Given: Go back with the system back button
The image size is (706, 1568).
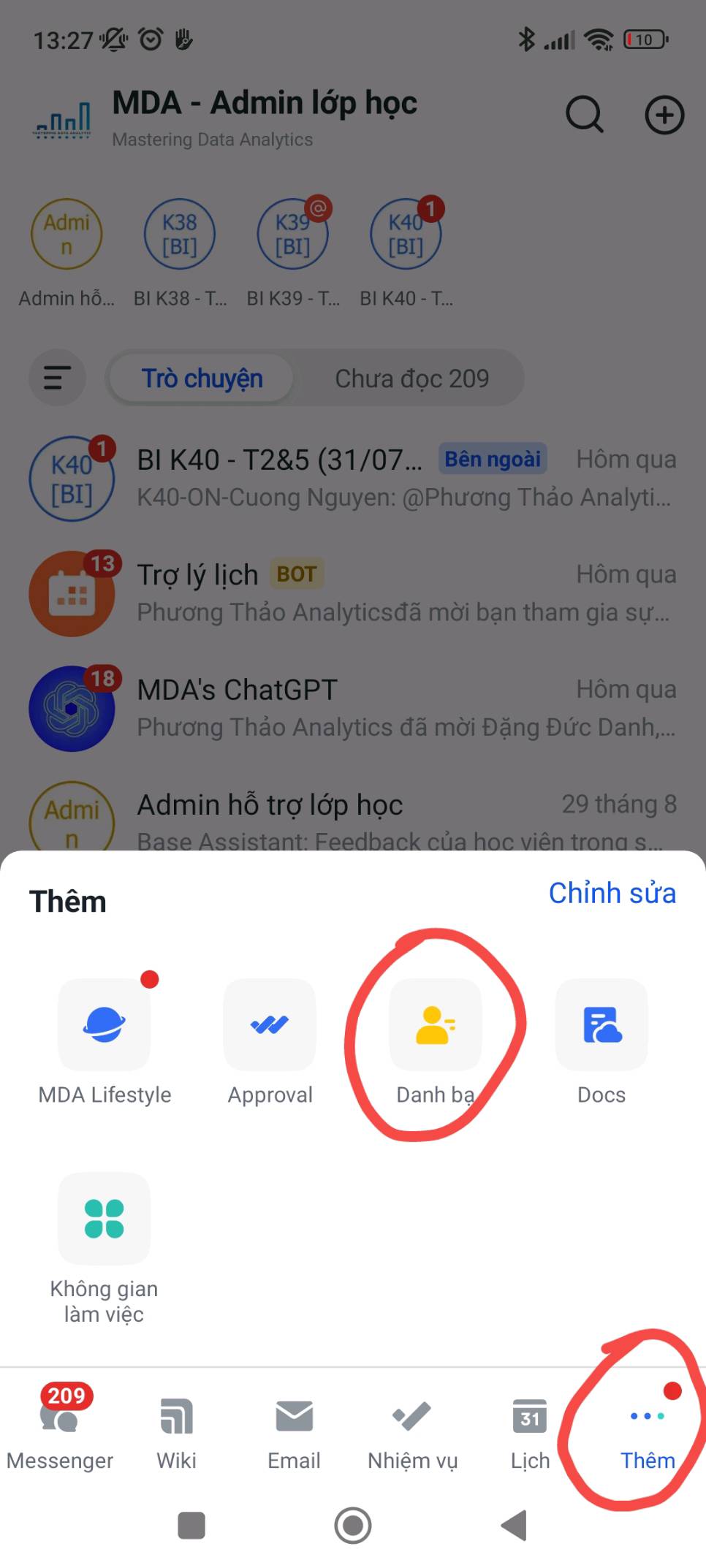Looking at the screenshot, I should [x=514, y=1525].
